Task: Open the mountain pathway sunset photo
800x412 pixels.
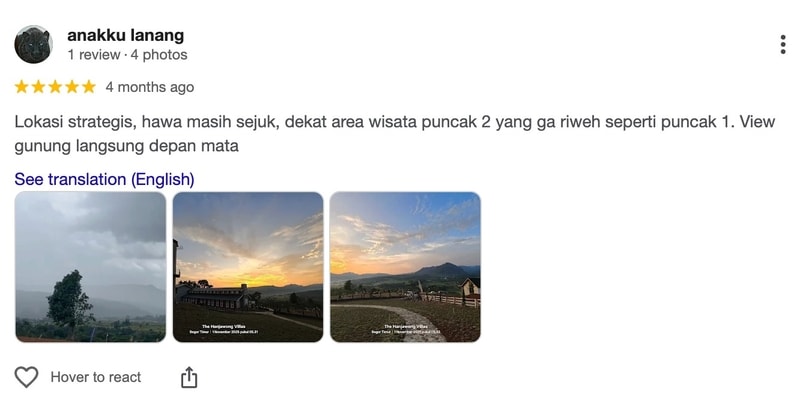Action: point(405,267)
